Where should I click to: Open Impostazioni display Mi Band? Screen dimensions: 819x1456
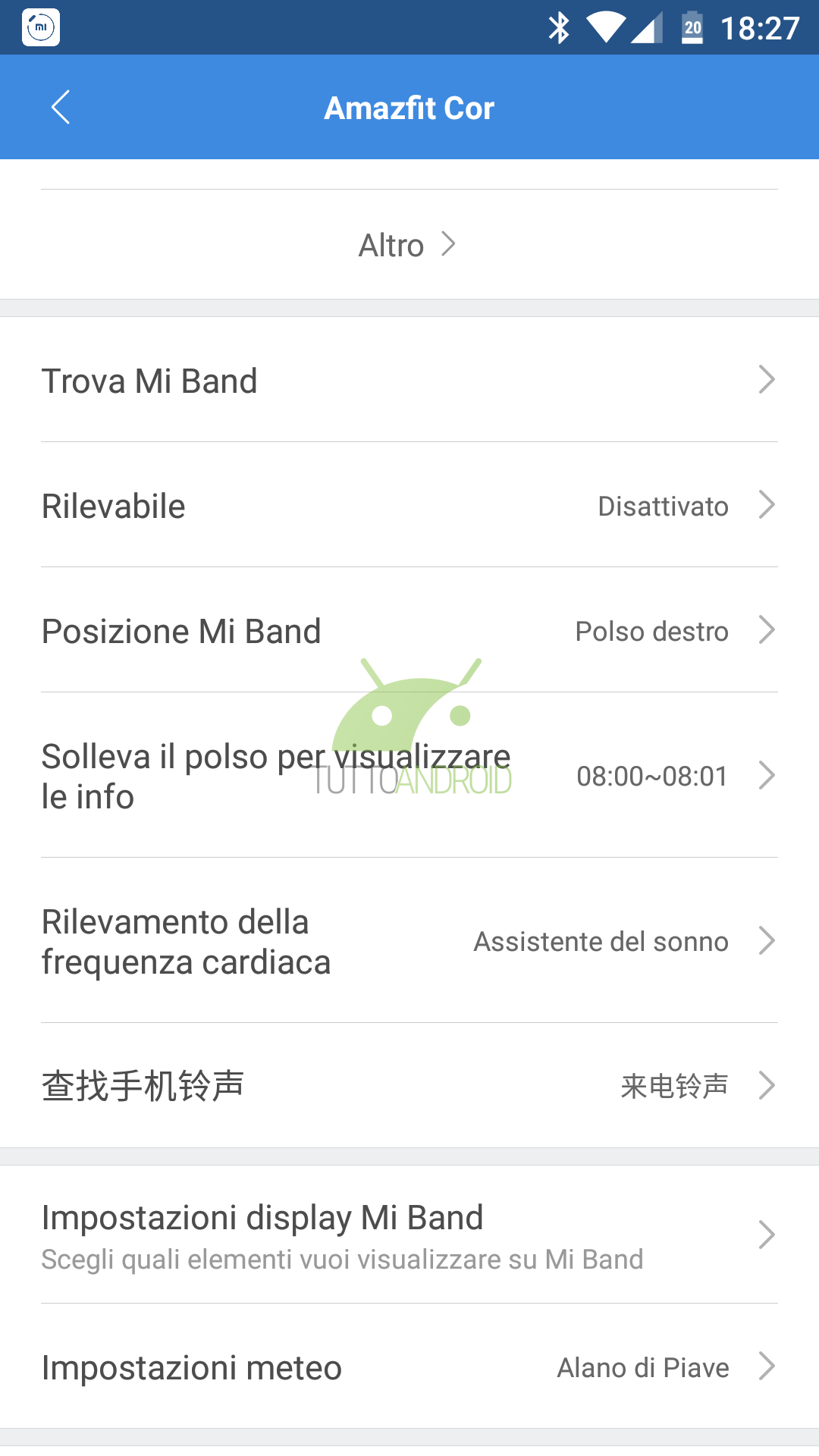point(409,1235)
